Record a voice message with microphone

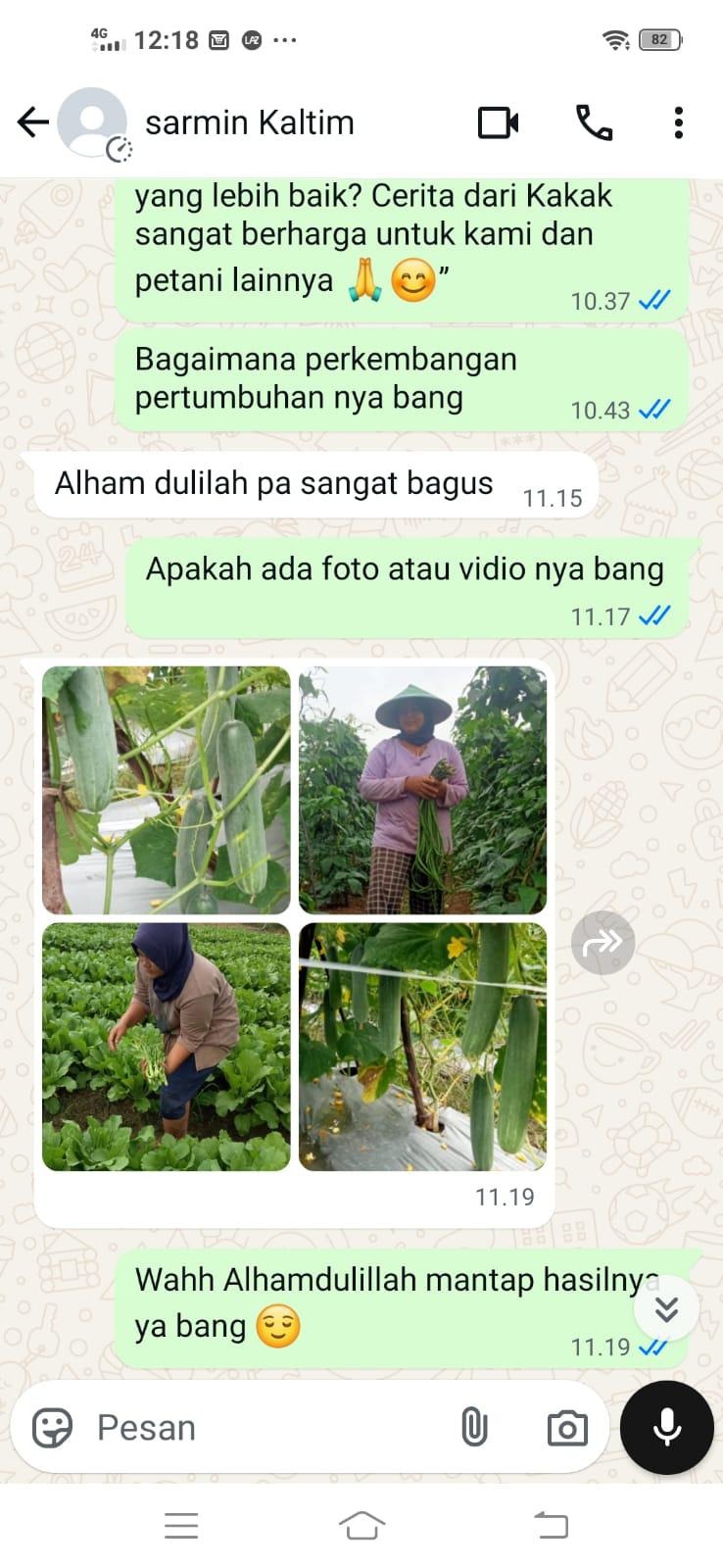[667, 1428]
